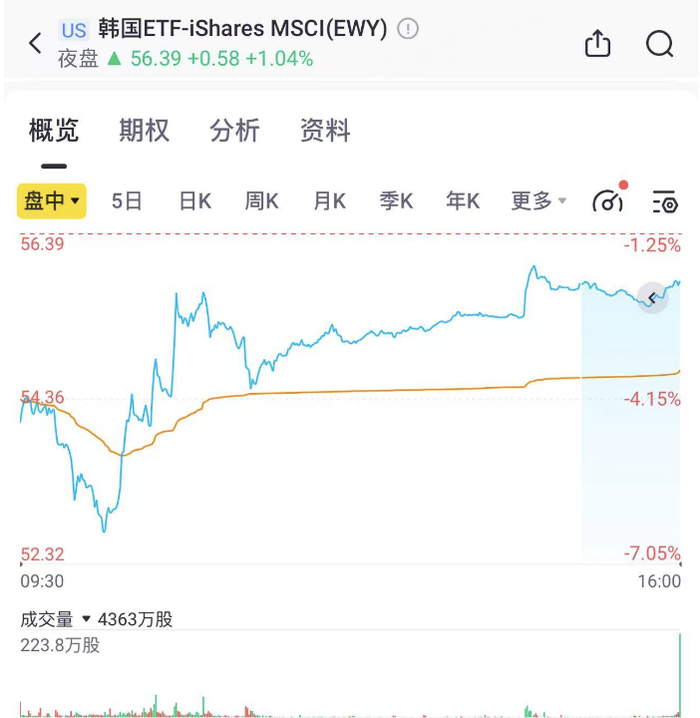Open the gauge icon with red dot

(x=609, y=198)
